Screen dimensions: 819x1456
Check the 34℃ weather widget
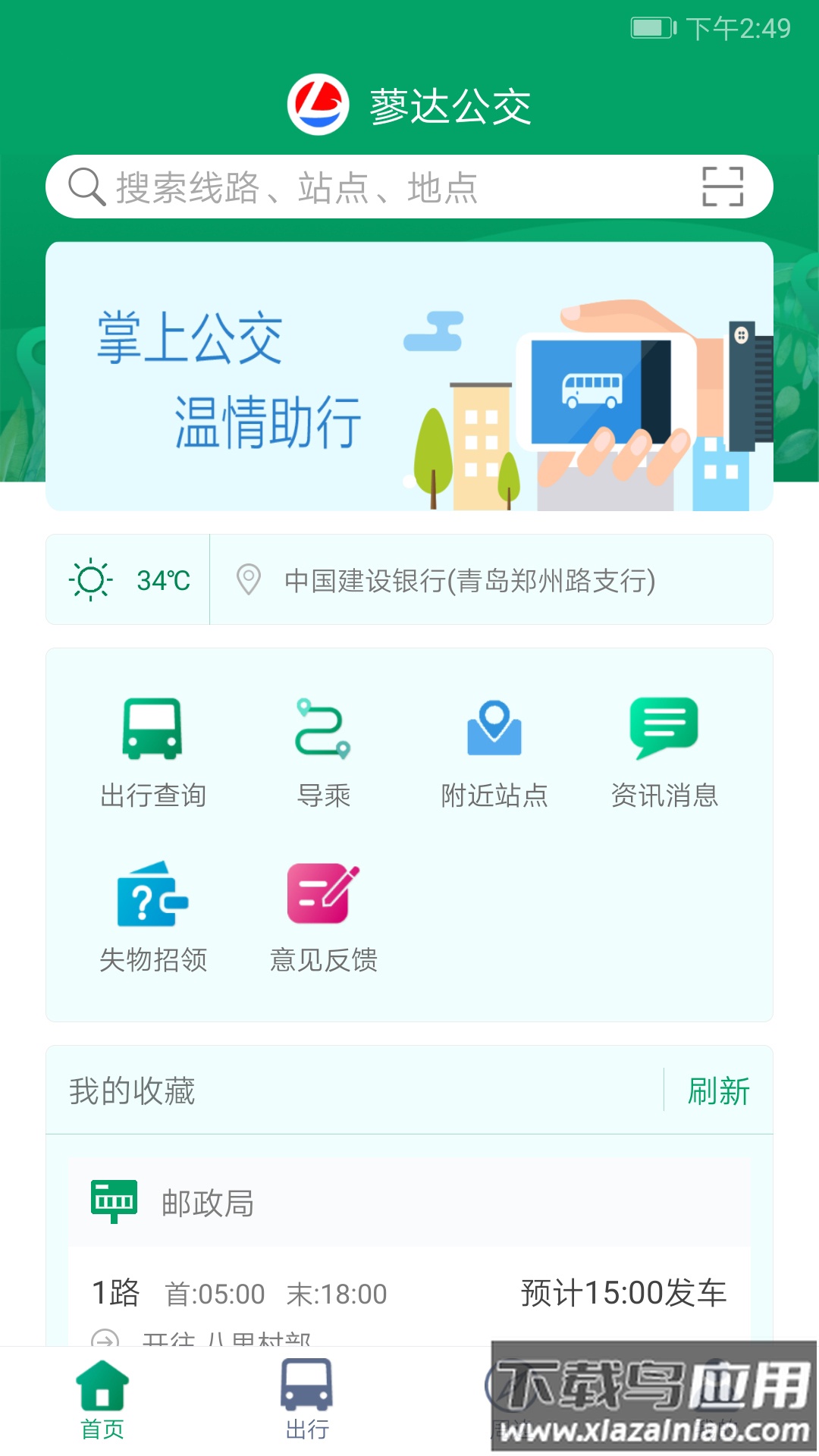pyautogui.click(x=129, y=581)
